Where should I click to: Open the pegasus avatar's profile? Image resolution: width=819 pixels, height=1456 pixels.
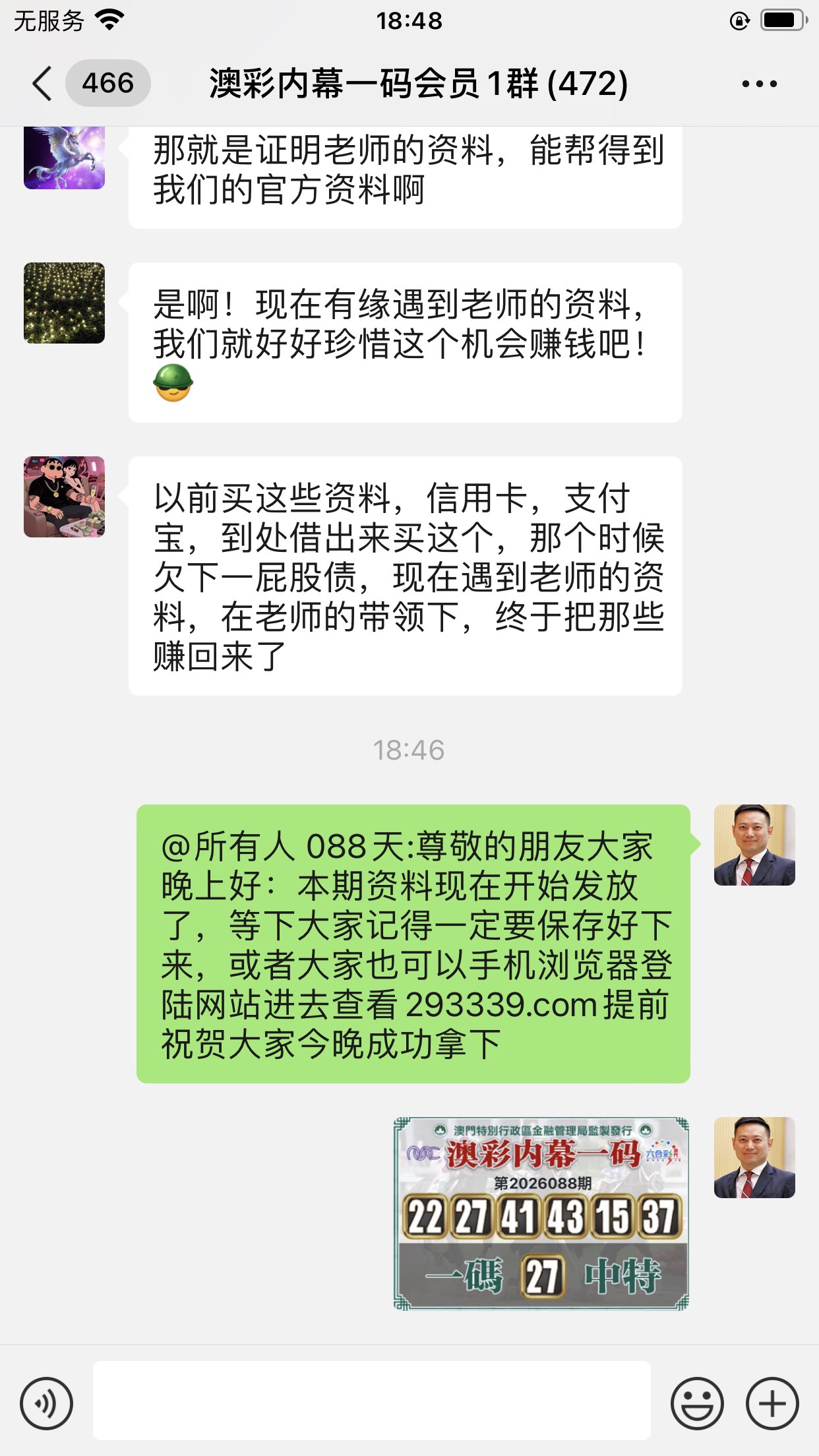click(x=64, y=157)
